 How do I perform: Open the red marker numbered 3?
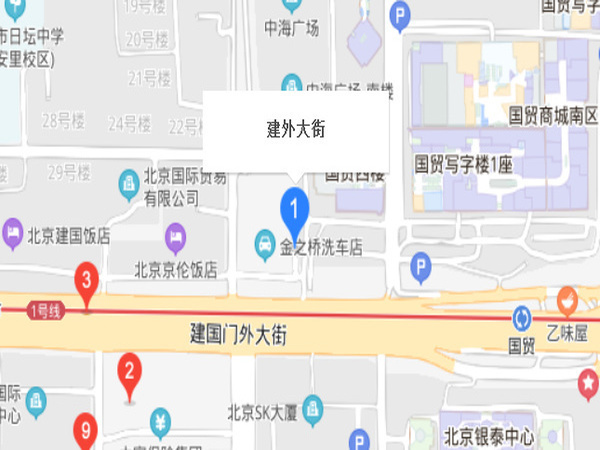coord(88,282)
